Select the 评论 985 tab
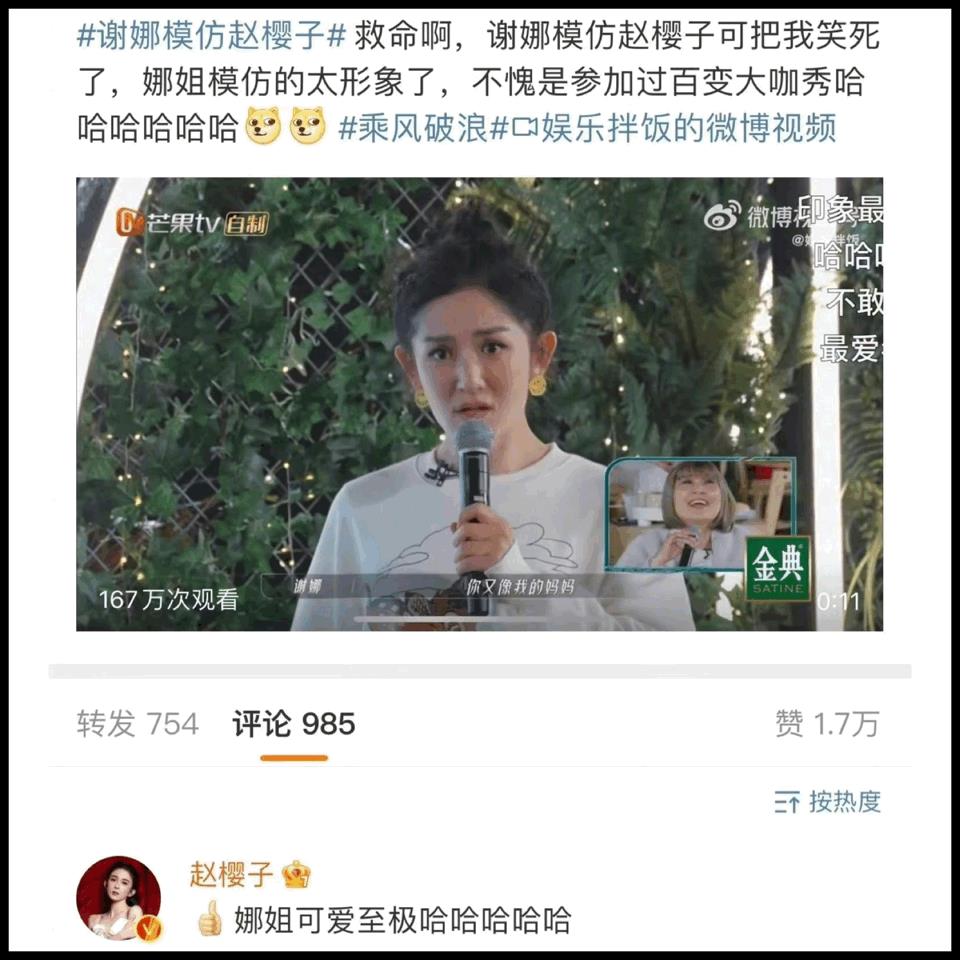The width and height of the screenshot is (960, 960). coord(294,724)
